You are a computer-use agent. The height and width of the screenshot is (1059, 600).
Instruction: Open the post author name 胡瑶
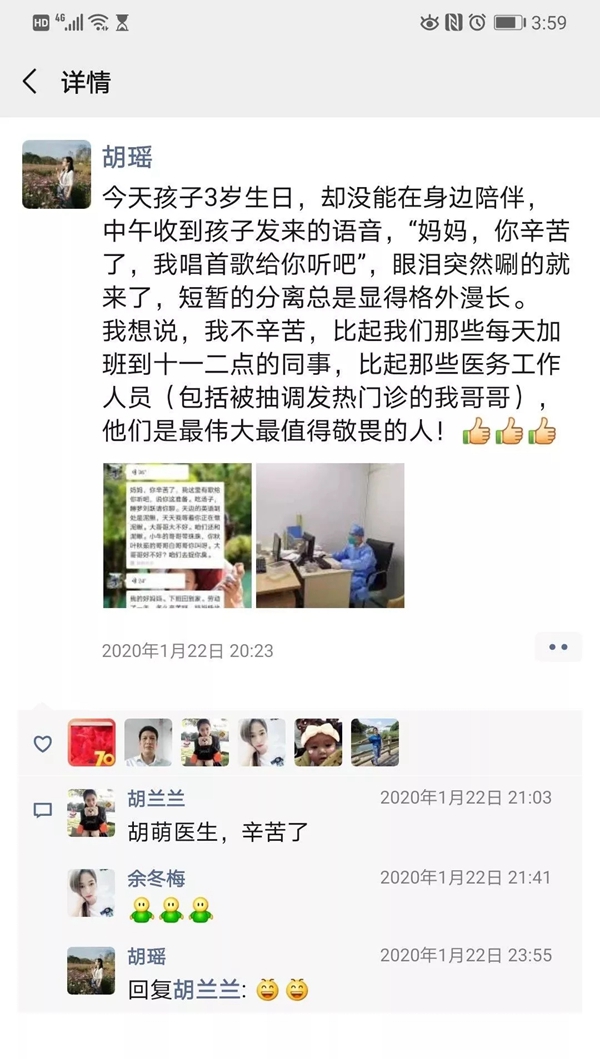click(127, 156)
